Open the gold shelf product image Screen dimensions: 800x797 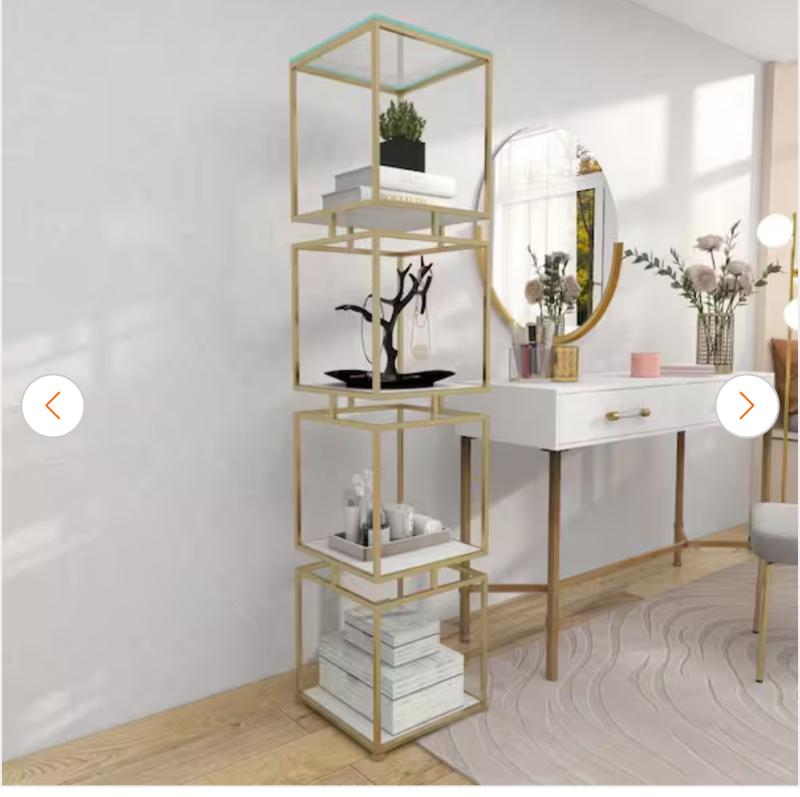(390, 390)
